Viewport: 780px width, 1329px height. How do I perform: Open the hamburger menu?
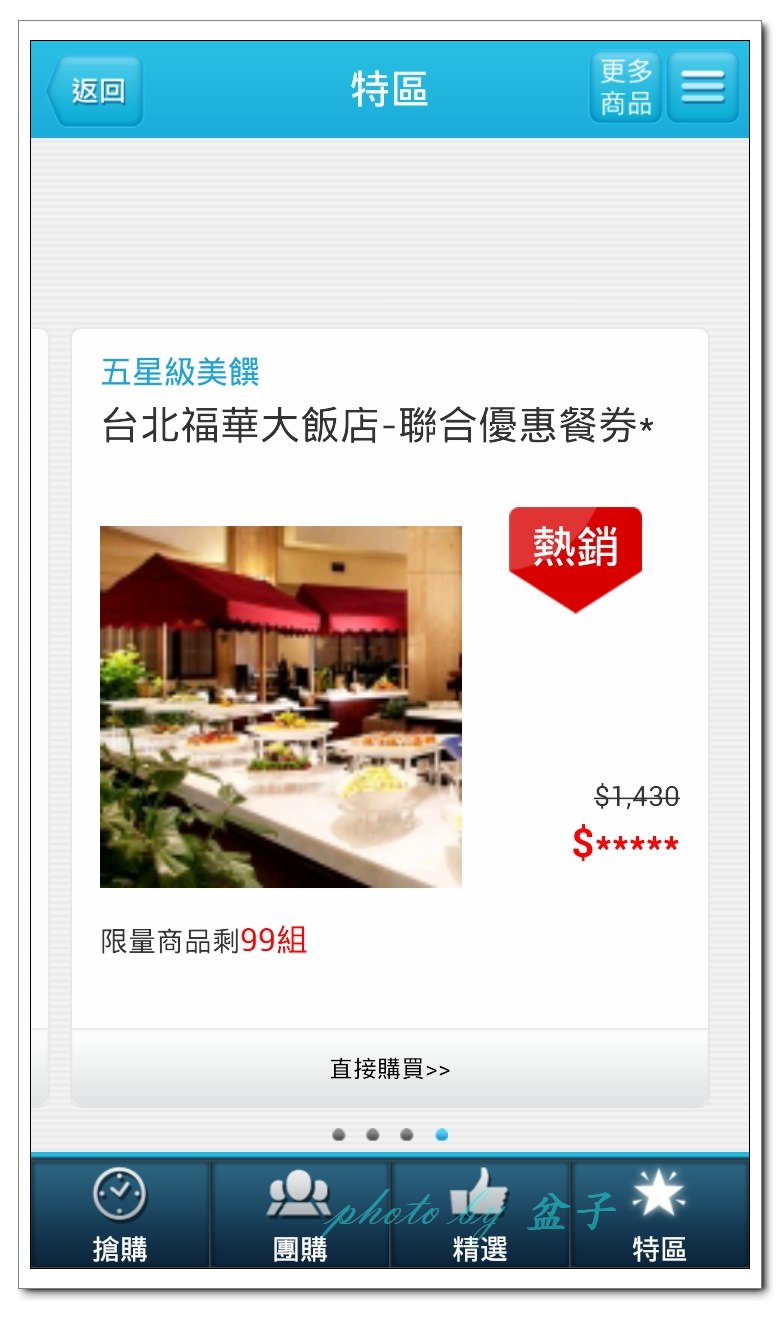703,87
